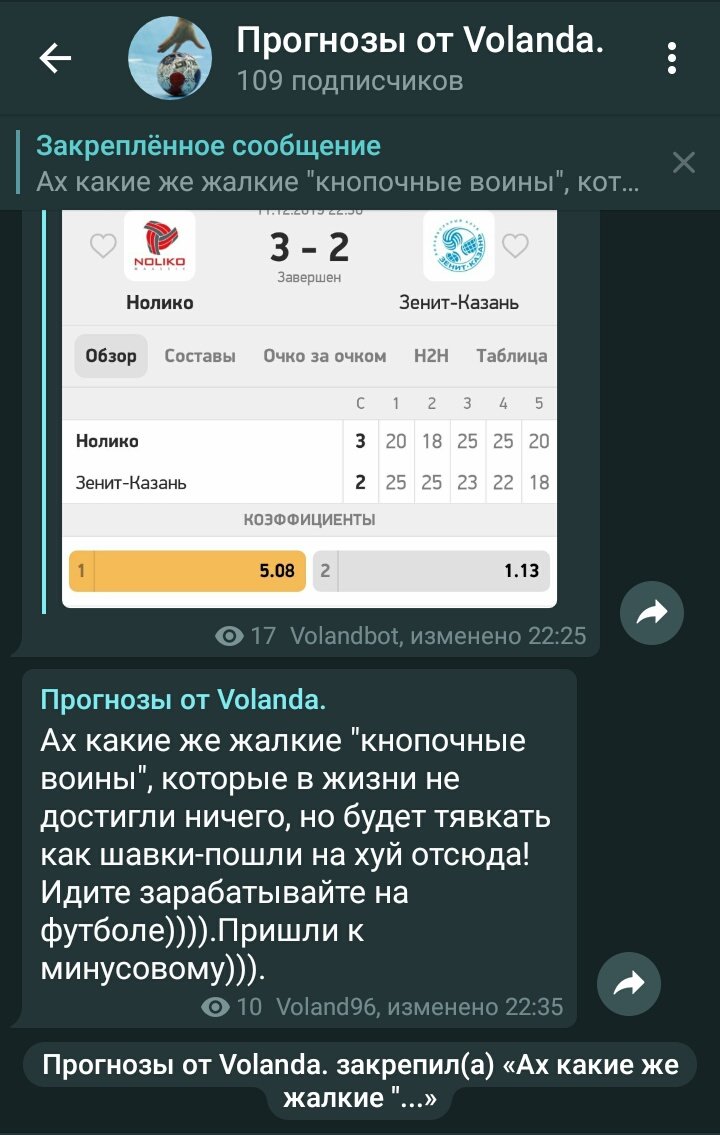Open the overflow menu with three dots
The width and height of the screenshot is (720, 1135).
point(673,60)
